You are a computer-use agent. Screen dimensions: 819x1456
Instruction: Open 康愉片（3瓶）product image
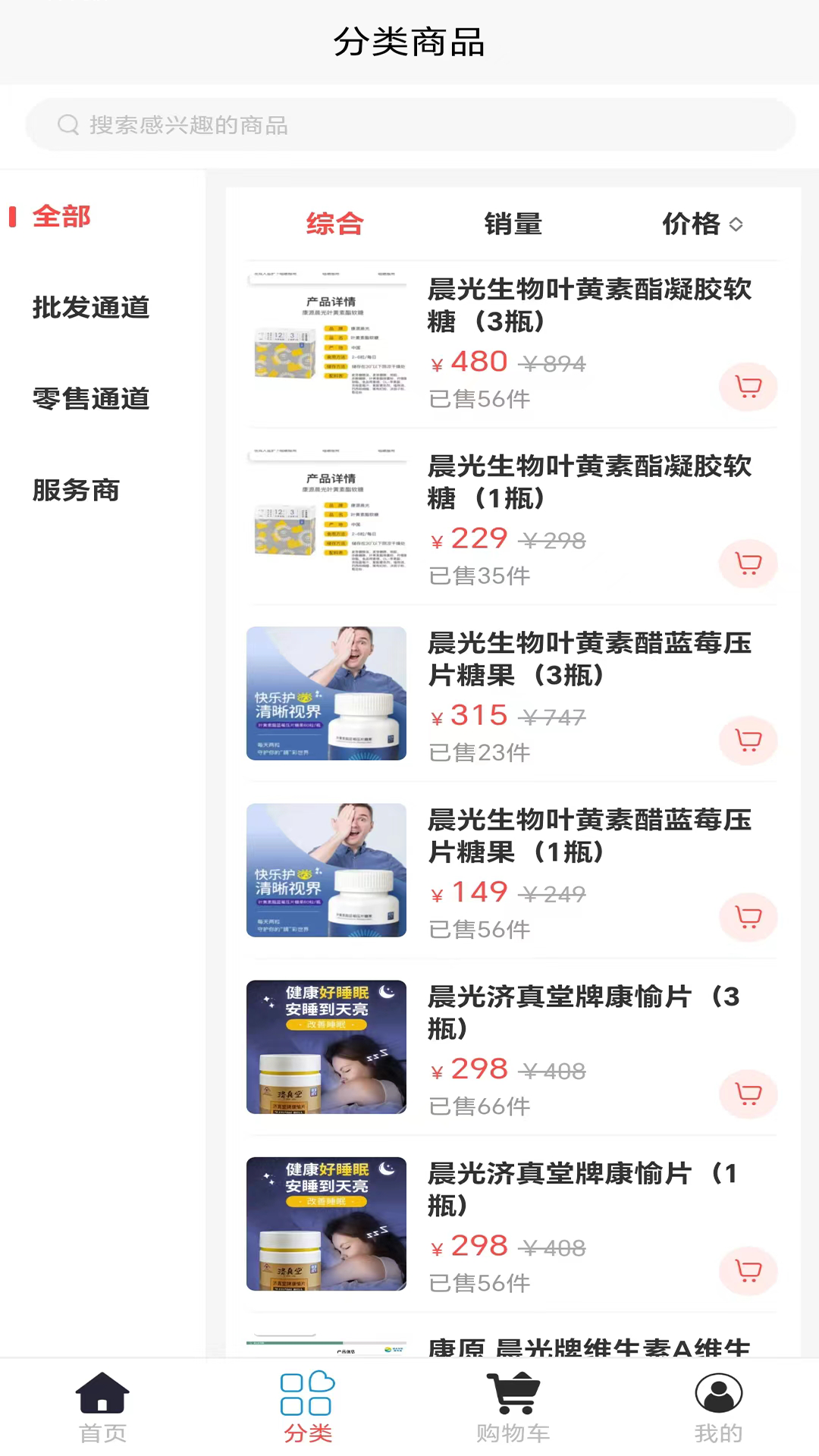pos(326,1046)
